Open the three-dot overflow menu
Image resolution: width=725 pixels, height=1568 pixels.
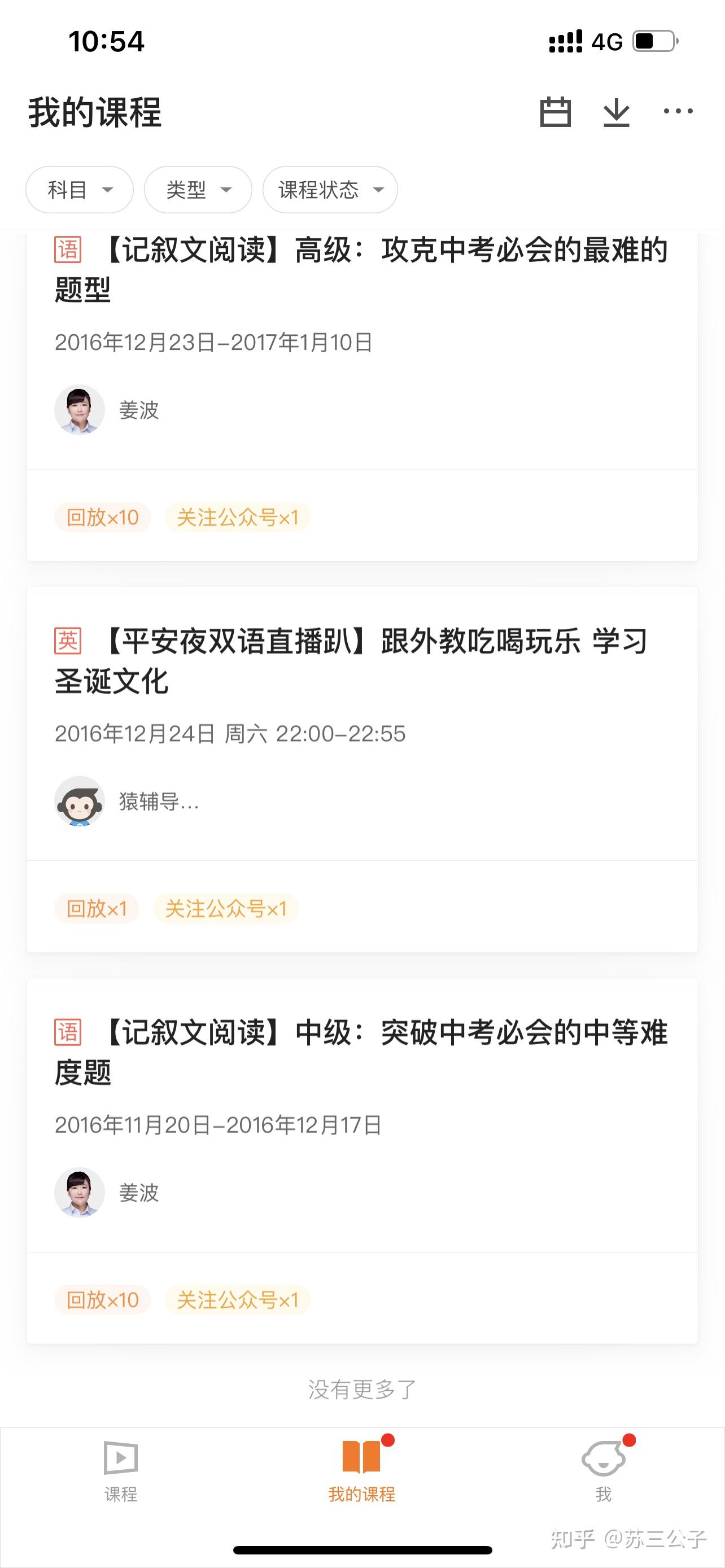pos(678,111)
